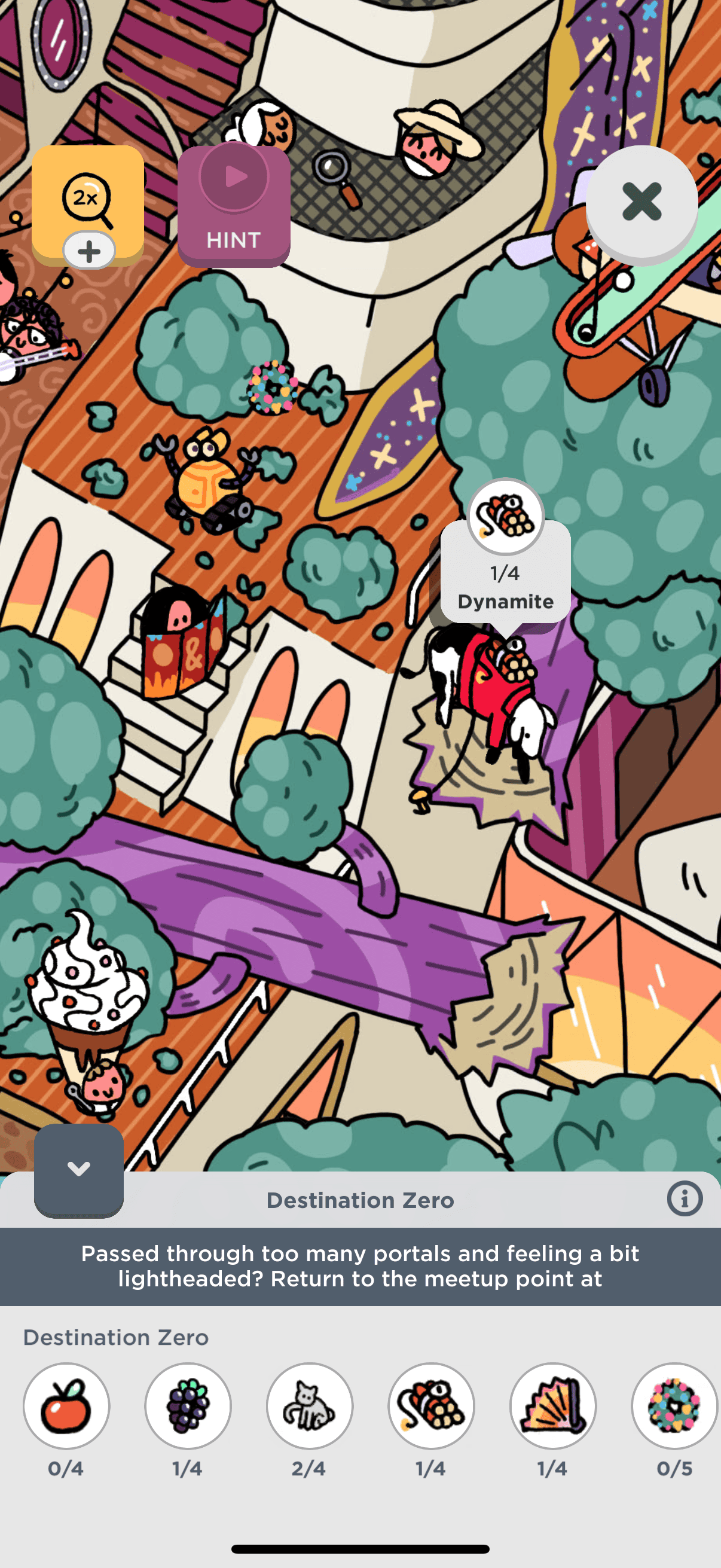Open the Destination Zero info icon

685,1199
